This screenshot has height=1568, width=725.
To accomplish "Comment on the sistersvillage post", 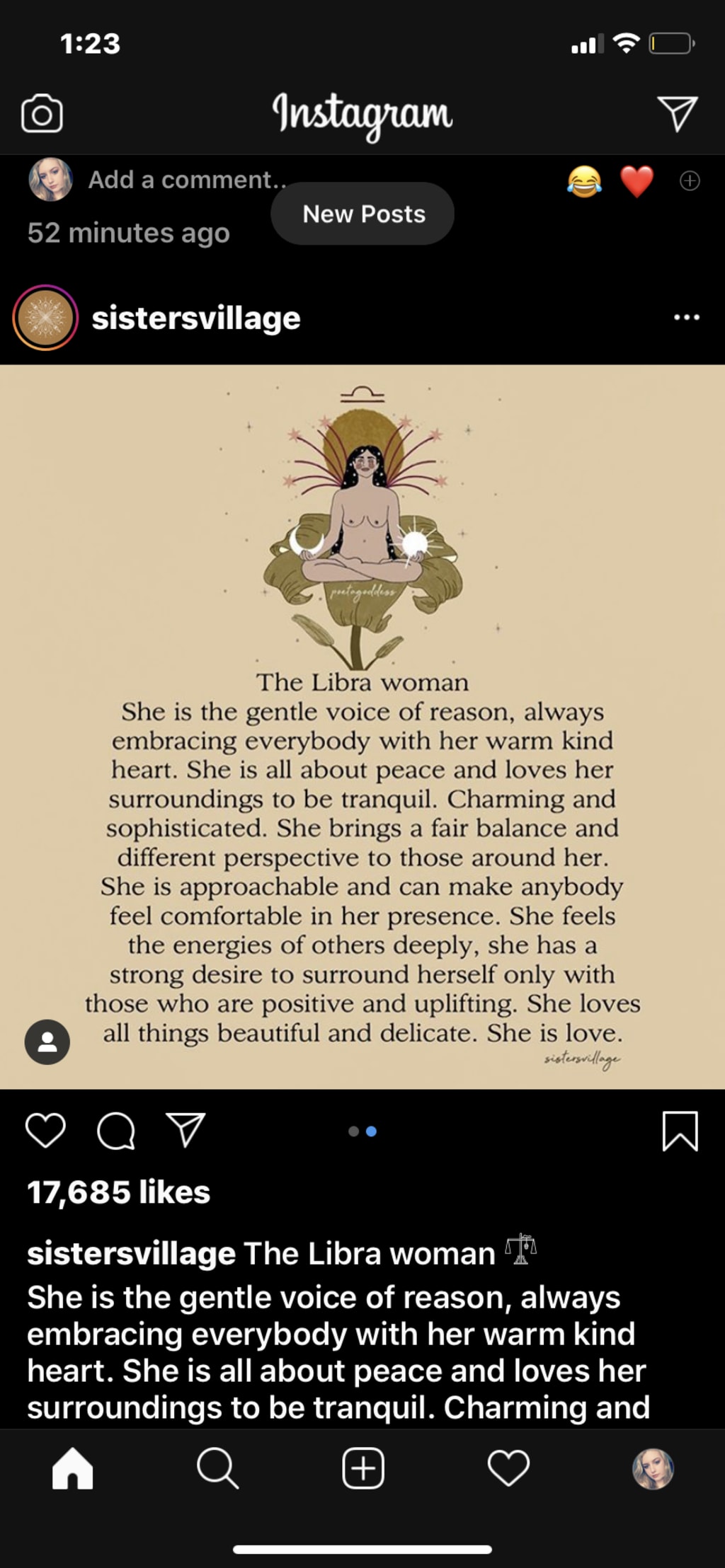I will [115, 1130].
